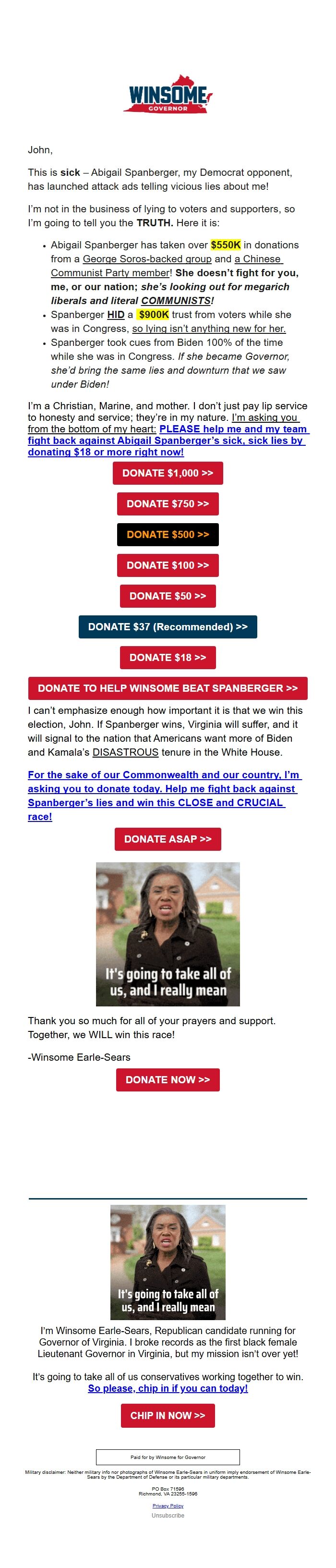Screen dimensions: 336x1568
Task: Tap the DONATE $18 button
Action: pos(168,657)
